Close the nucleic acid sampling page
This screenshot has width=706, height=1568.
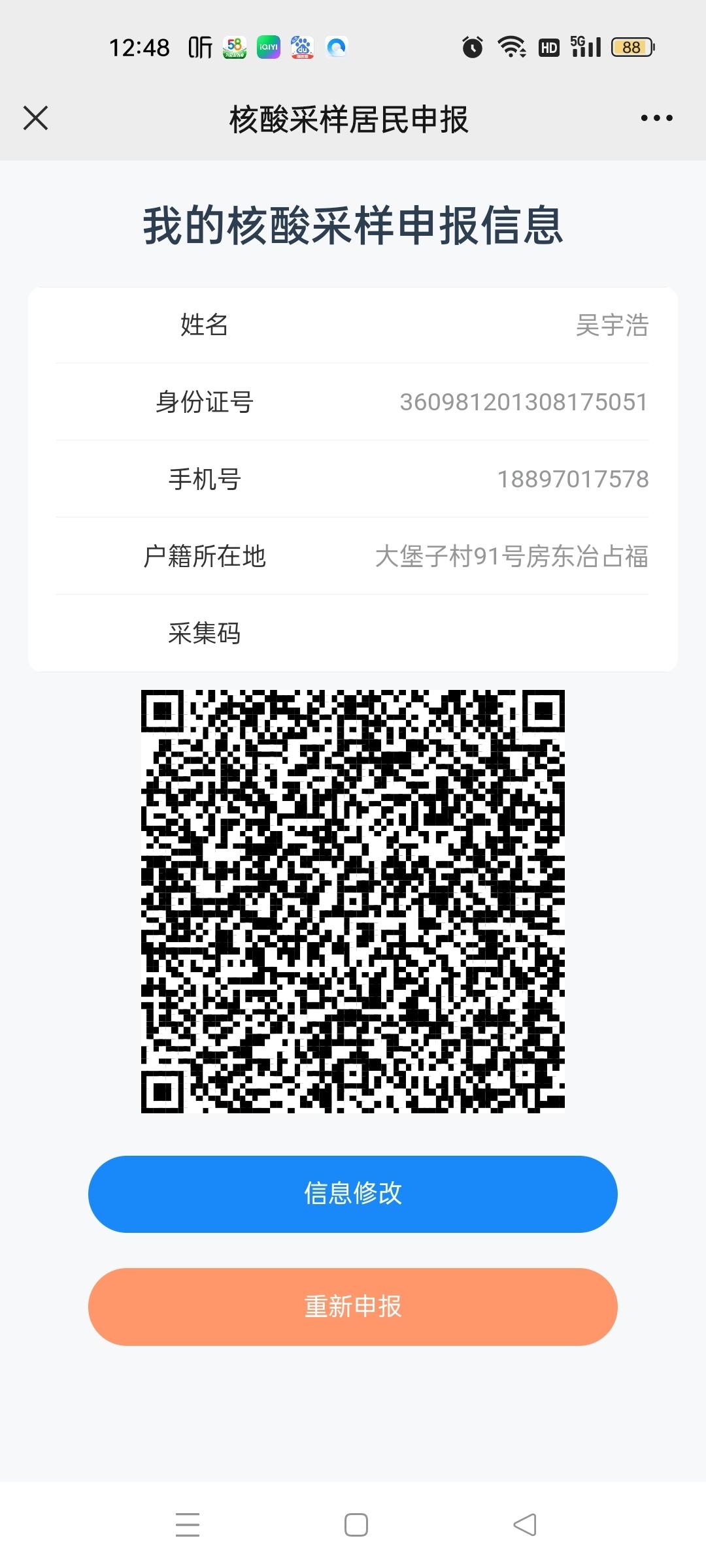pyautogui.click(x=36, y=118)
